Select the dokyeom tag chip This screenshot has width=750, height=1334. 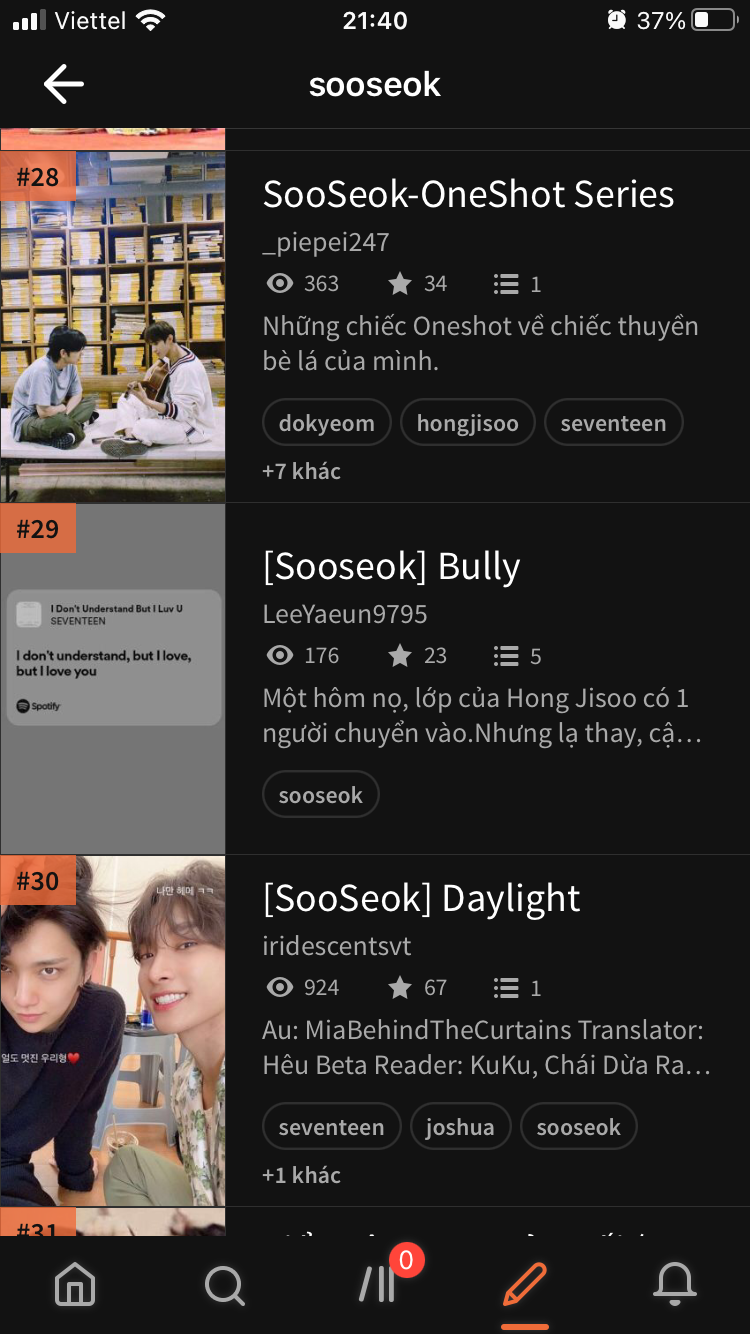click(x=327, y=423)
